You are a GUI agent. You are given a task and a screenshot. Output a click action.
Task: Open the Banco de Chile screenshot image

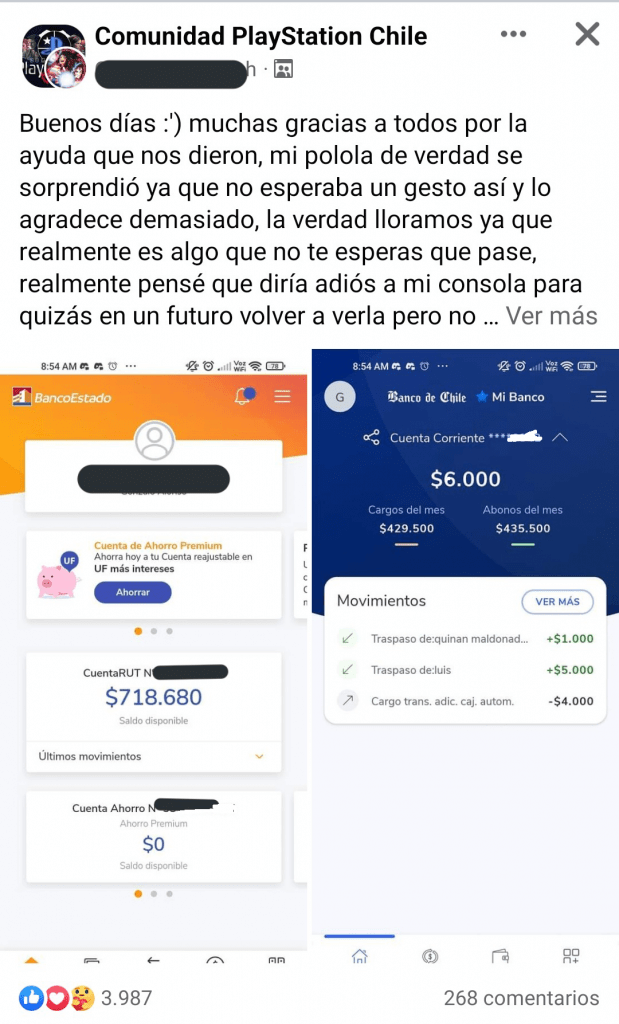tap(465, 650)
